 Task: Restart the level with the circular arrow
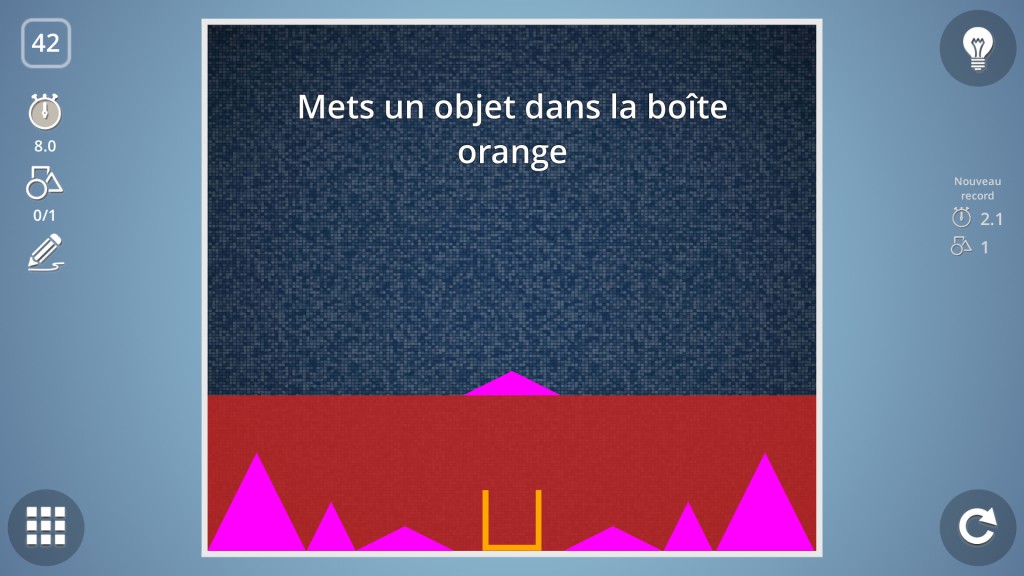coord(977,527)
